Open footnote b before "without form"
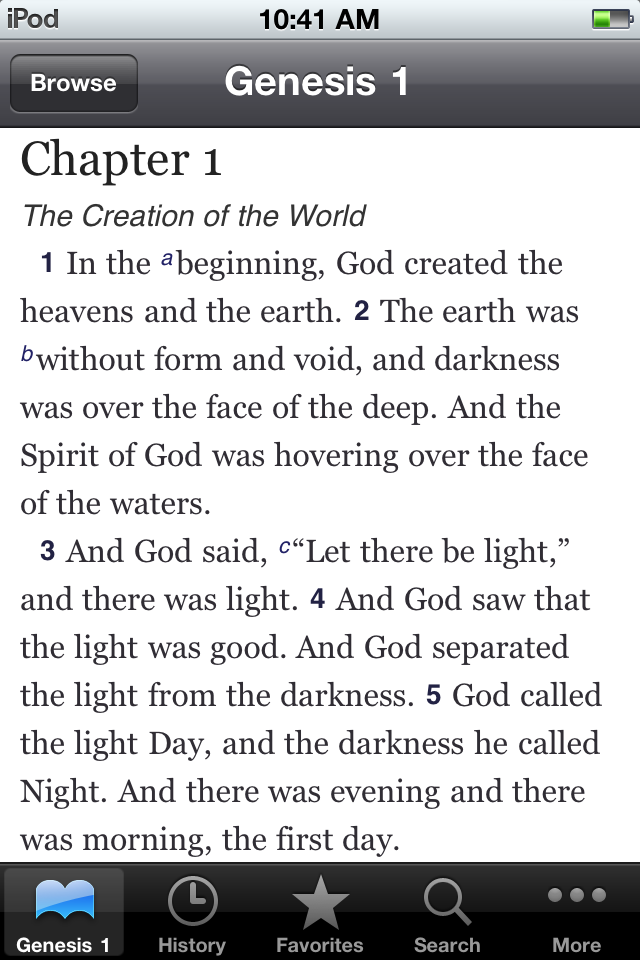 [x=28, y=355]
